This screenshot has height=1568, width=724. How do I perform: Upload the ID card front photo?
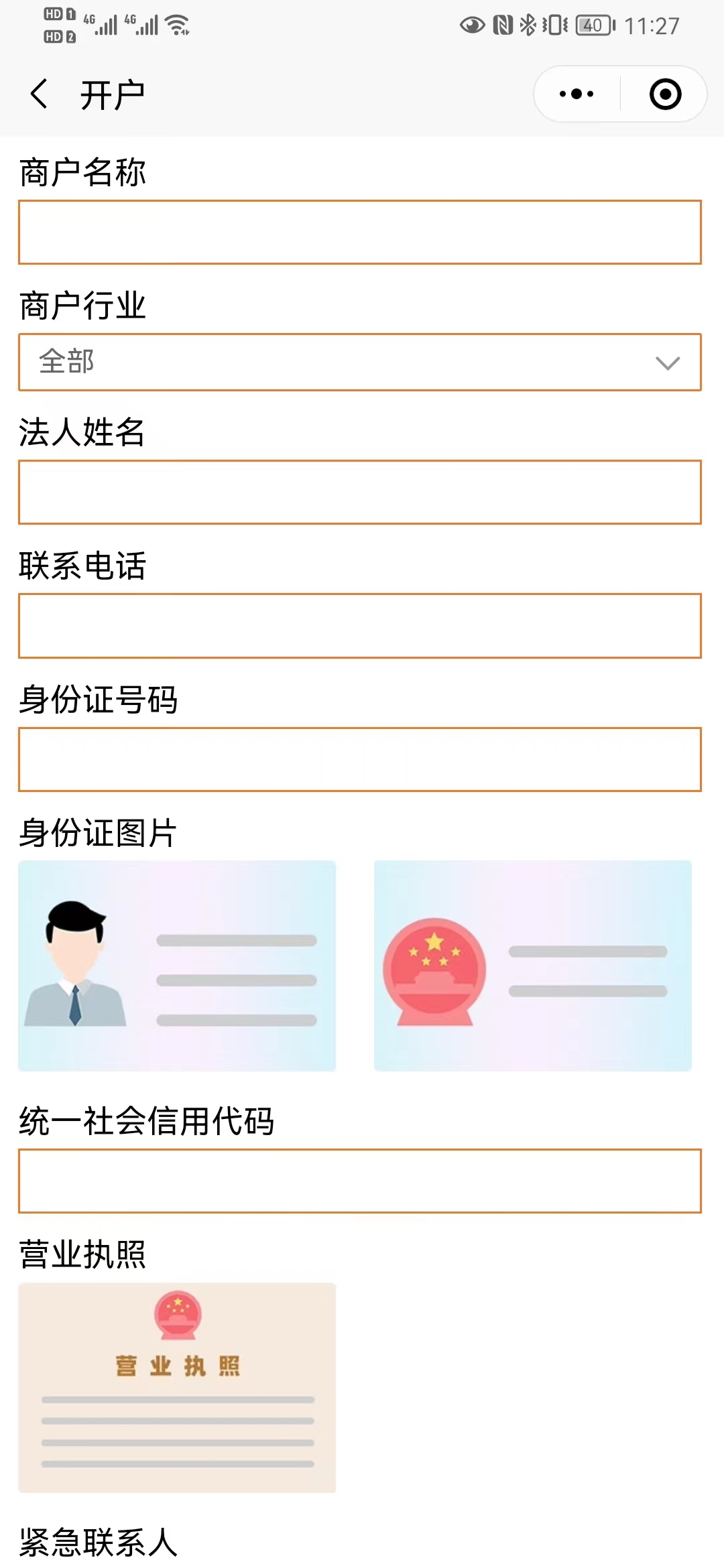point(177,966)
